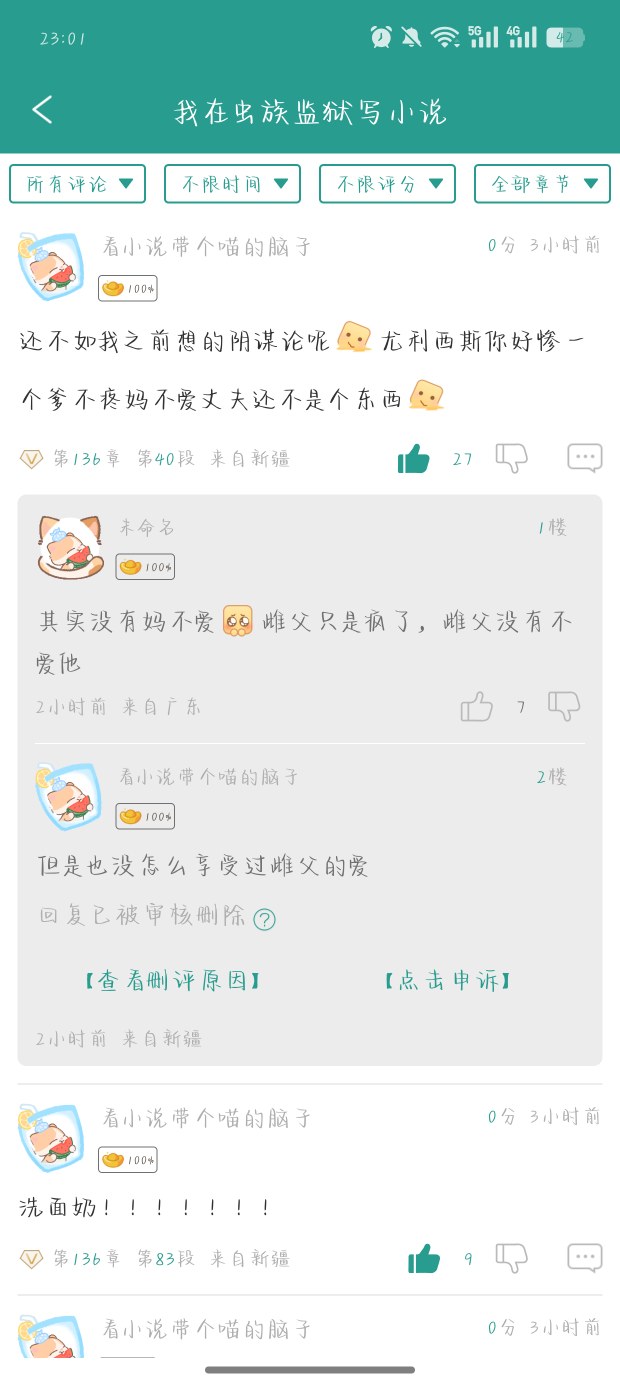Like 未命名's reply on 1楼

pos(477,707)
